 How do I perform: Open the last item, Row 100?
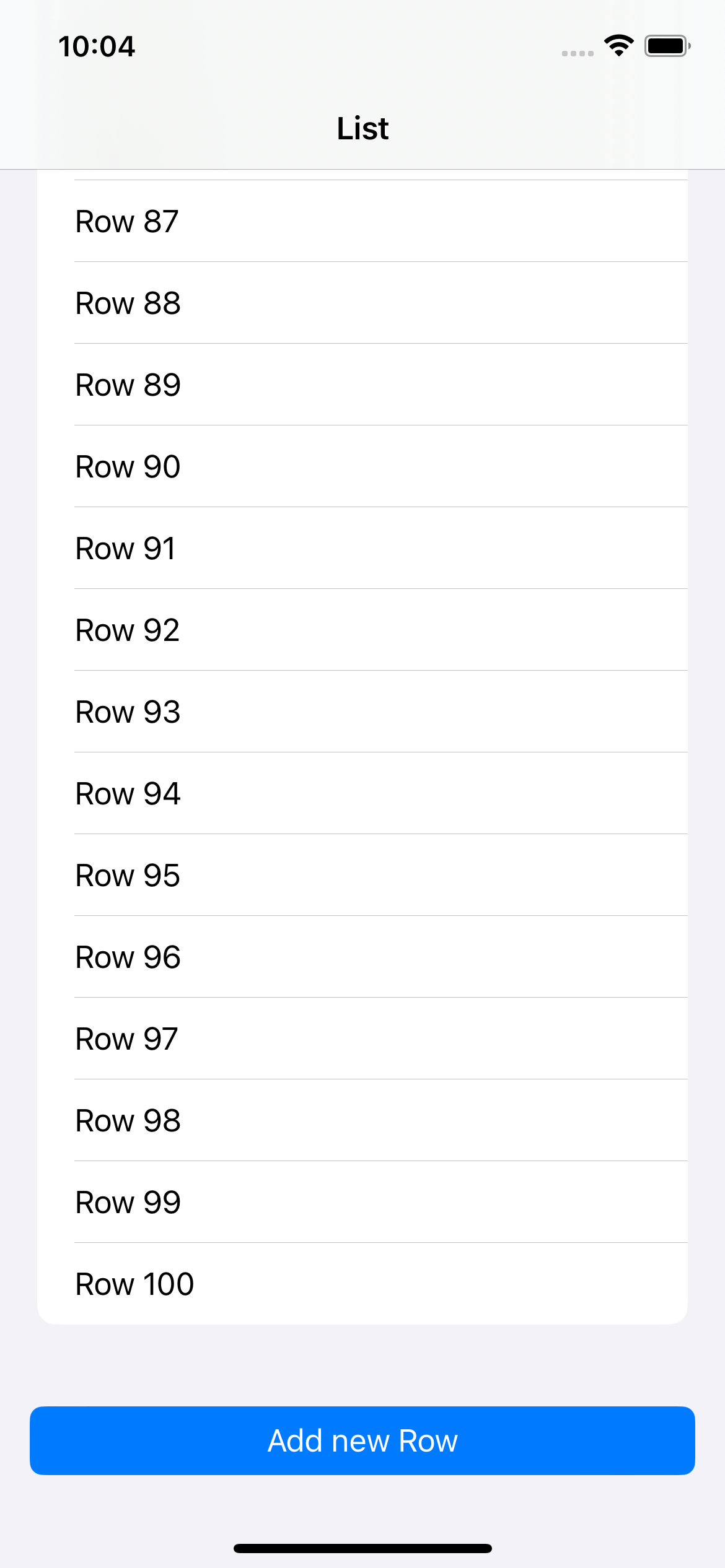tap(362, 1284)
